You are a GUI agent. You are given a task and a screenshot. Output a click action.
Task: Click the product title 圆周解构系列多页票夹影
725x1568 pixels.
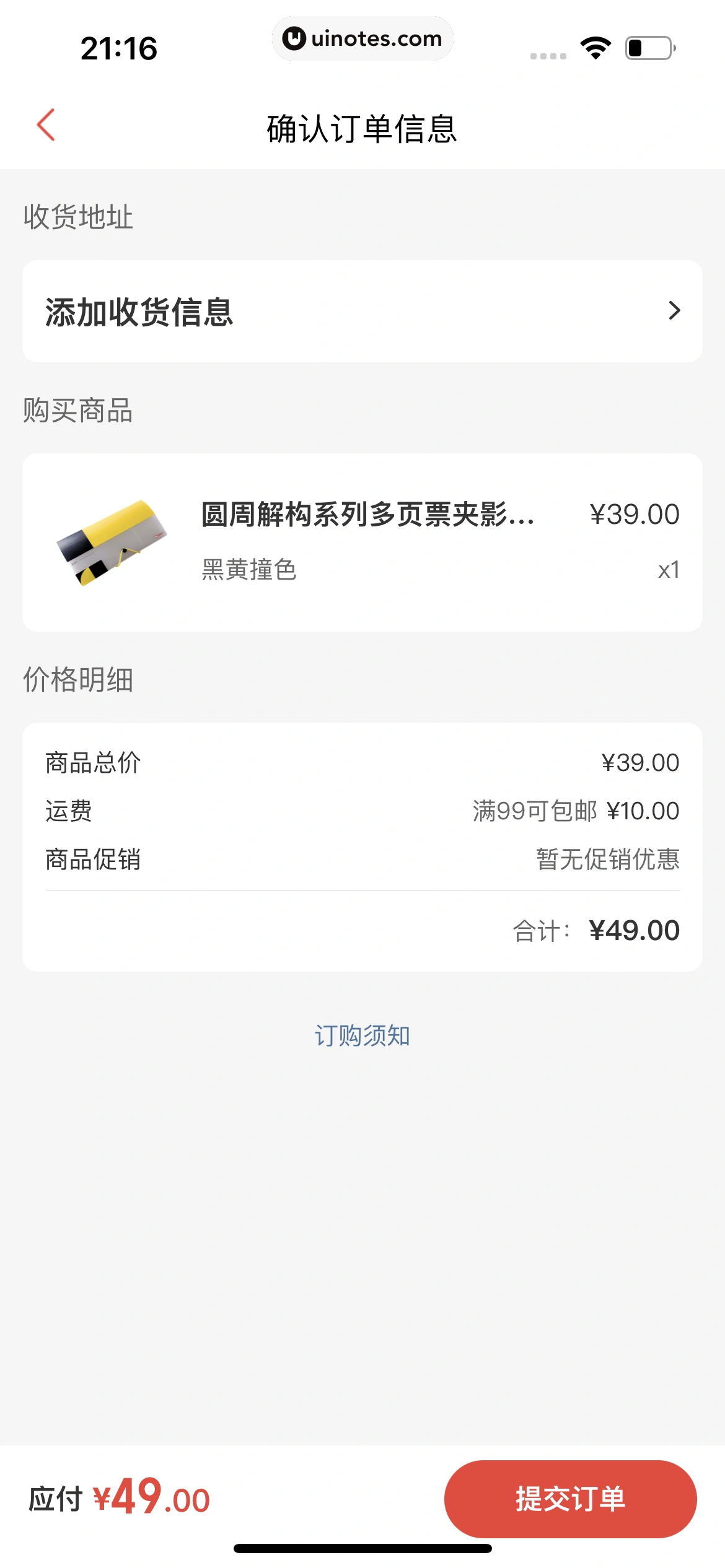point(368,515)
